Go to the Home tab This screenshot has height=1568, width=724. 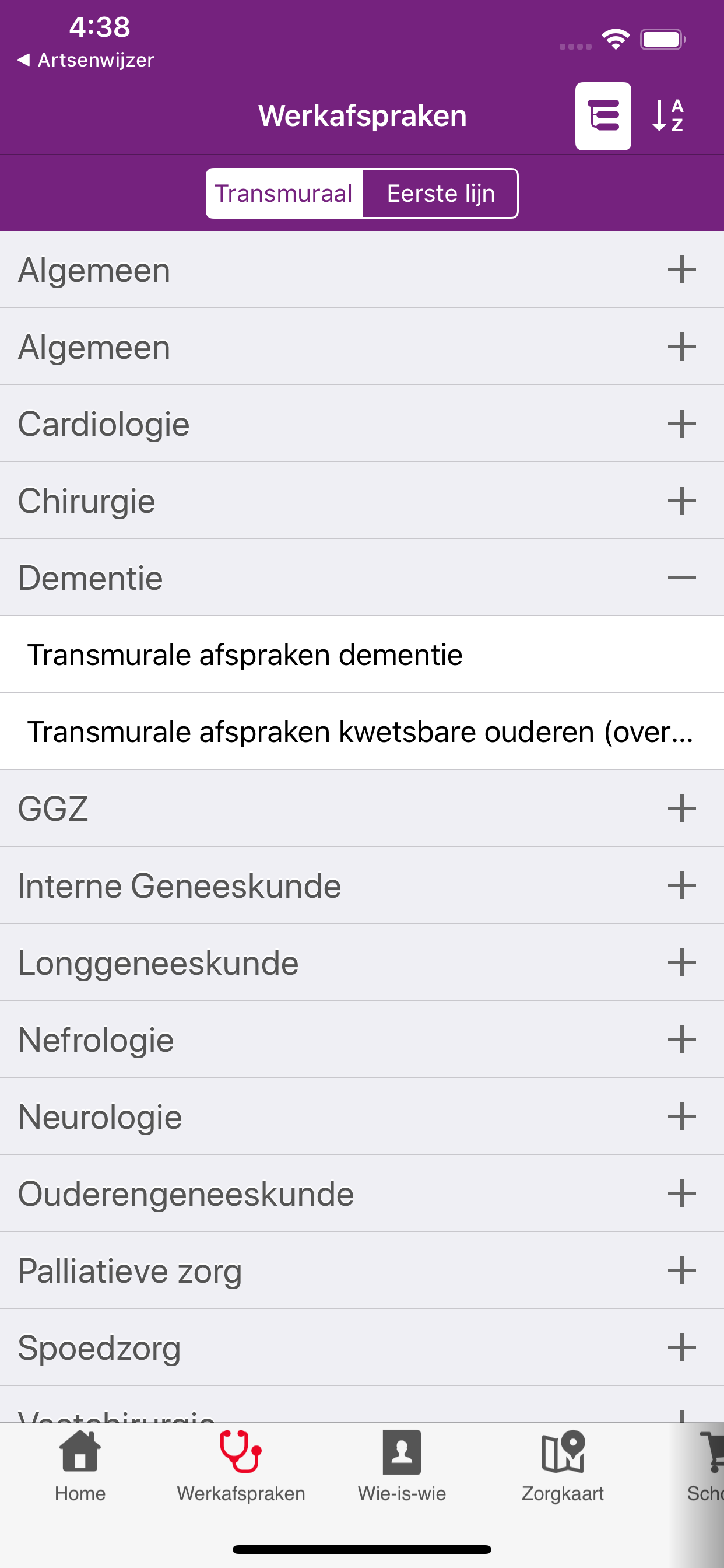pos(80,1466)
